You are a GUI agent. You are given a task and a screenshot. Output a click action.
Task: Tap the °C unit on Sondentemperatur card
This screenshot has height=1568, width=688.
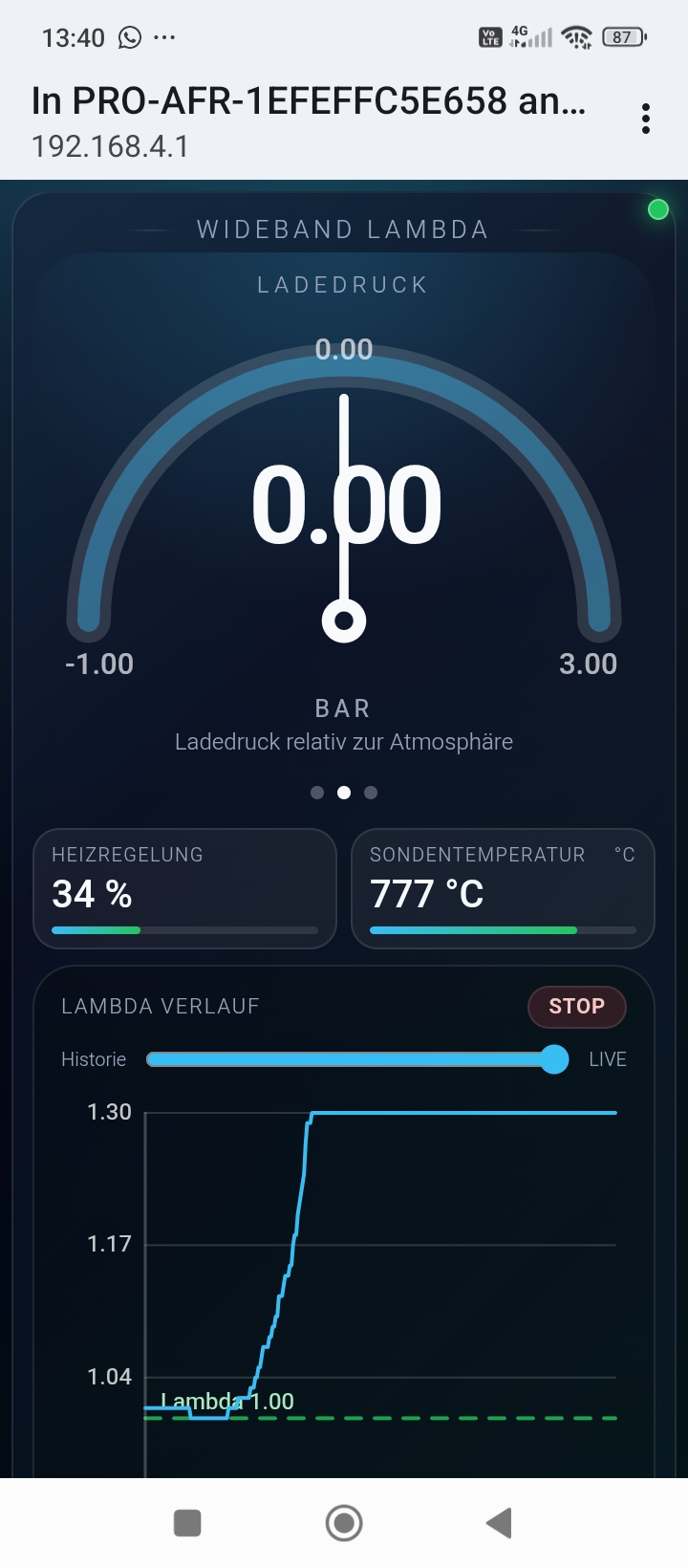click(624, 855)
